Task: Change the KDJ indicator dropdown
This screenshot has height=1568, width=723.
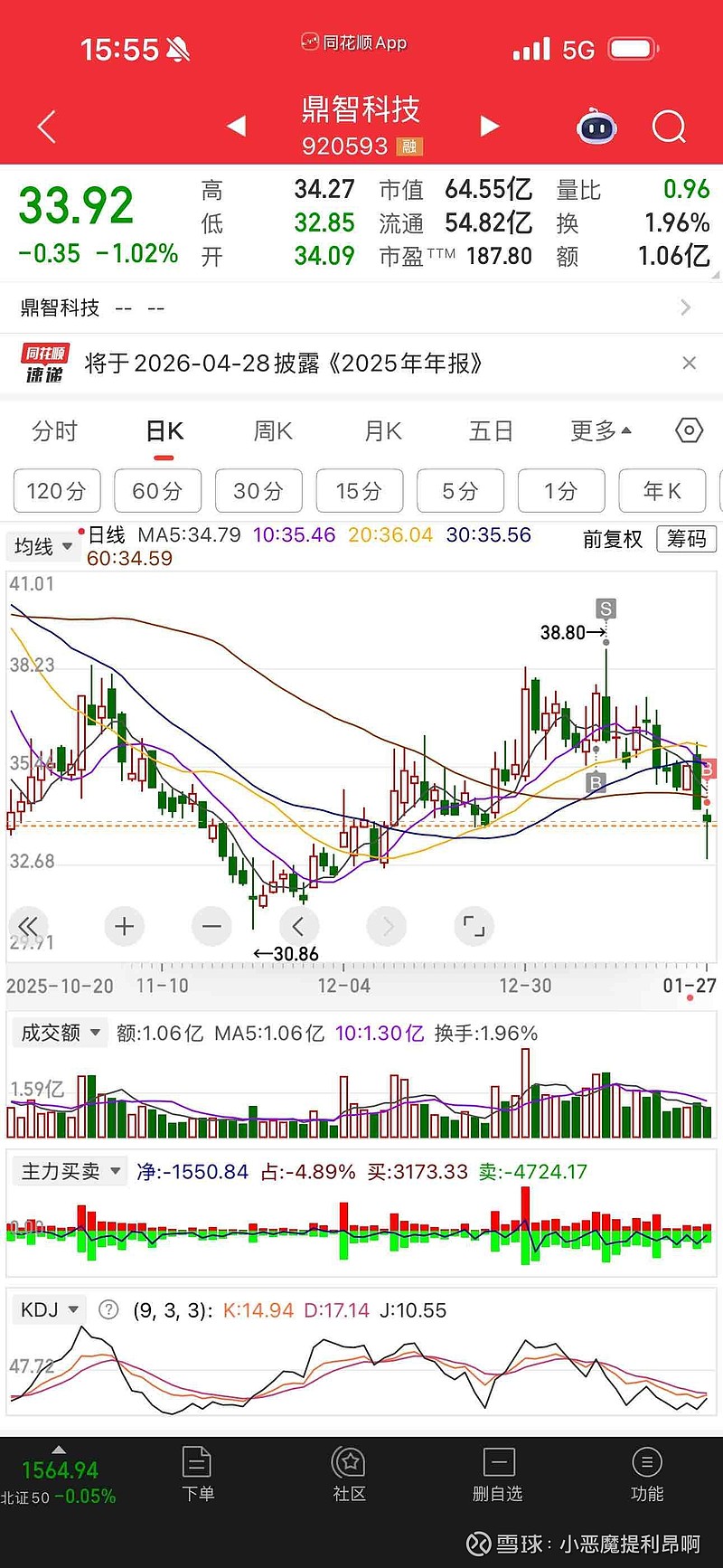Action: point(49,1309)
